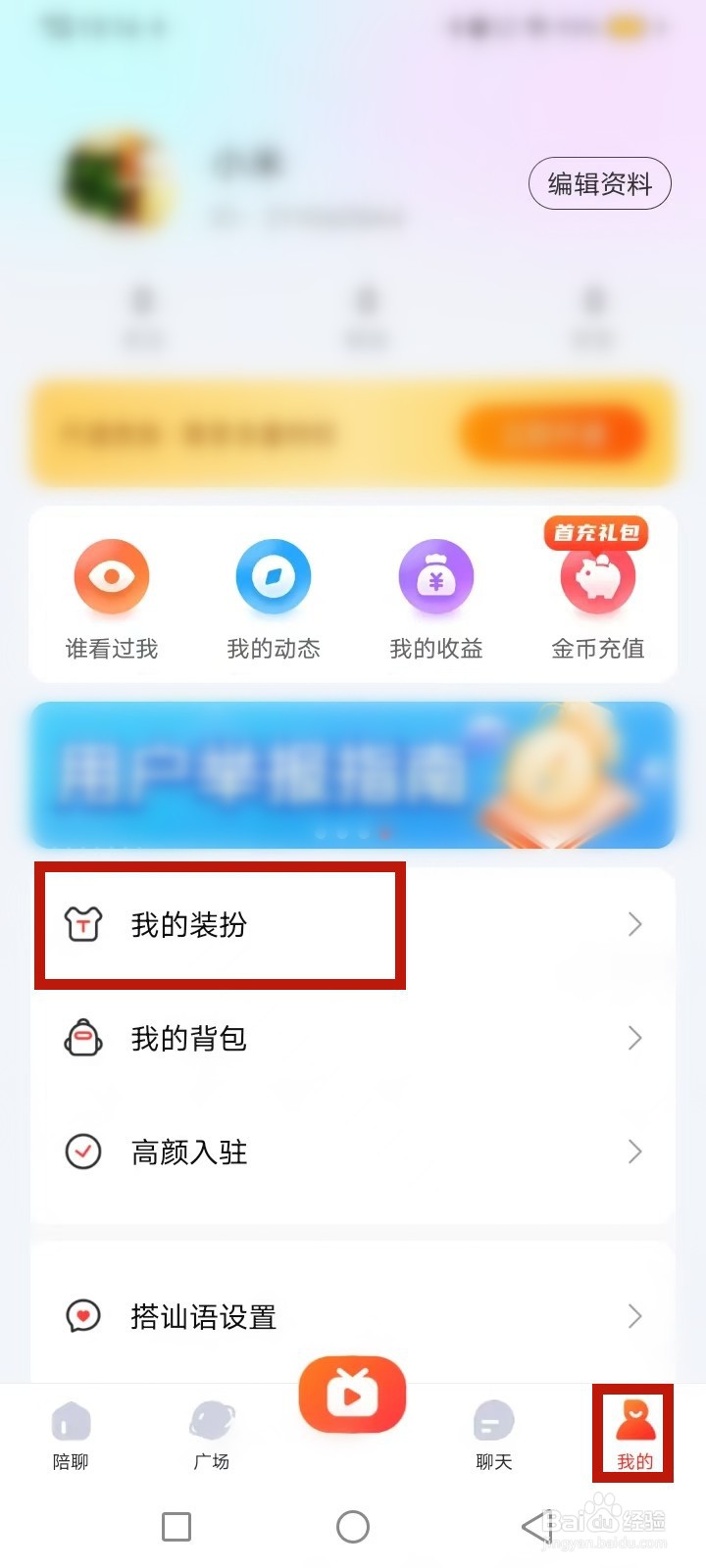Screen dimensions: 706x1568
Task: Open the central TV broadcast icon
Action: (352, 1396)
